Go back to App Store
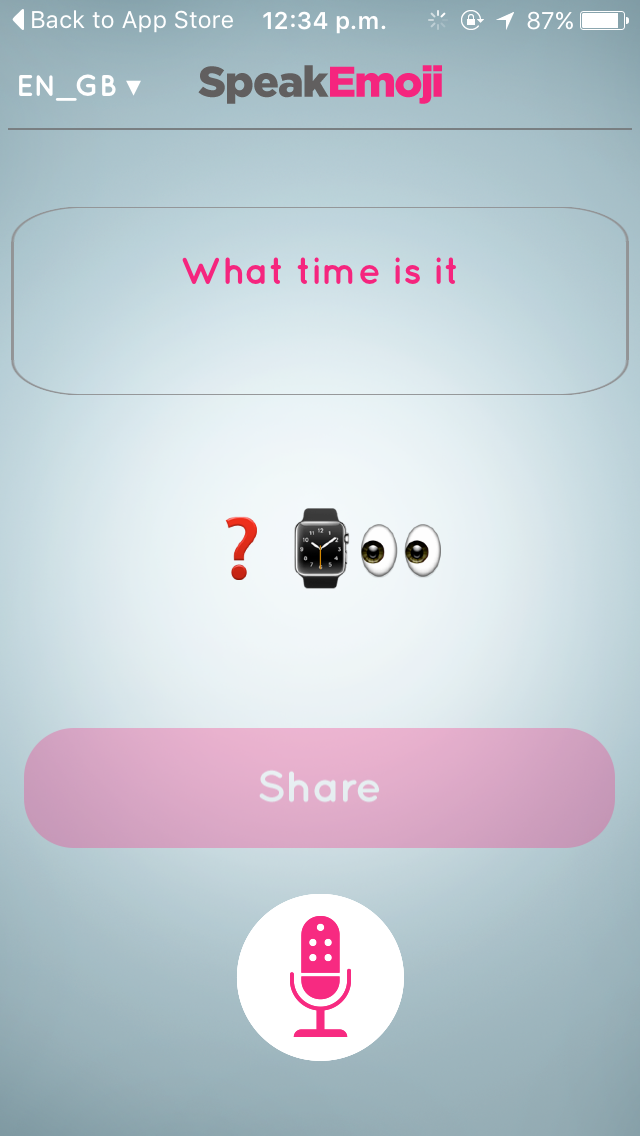This screenshot has width=640, height=1136. (x=122, y=20)
